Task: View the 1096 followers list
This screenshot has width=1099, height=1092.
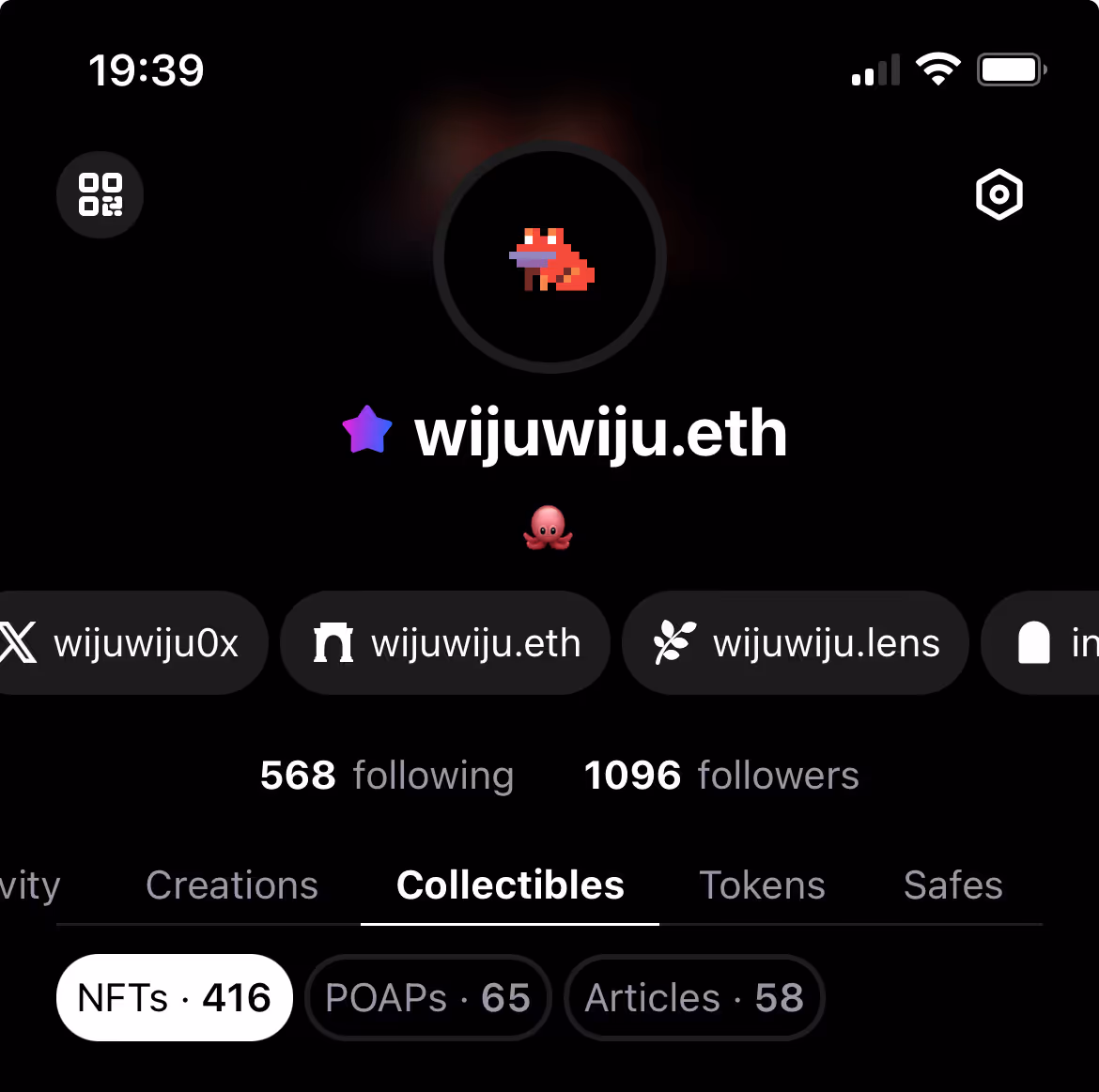Action: click(x=721, y=776)
